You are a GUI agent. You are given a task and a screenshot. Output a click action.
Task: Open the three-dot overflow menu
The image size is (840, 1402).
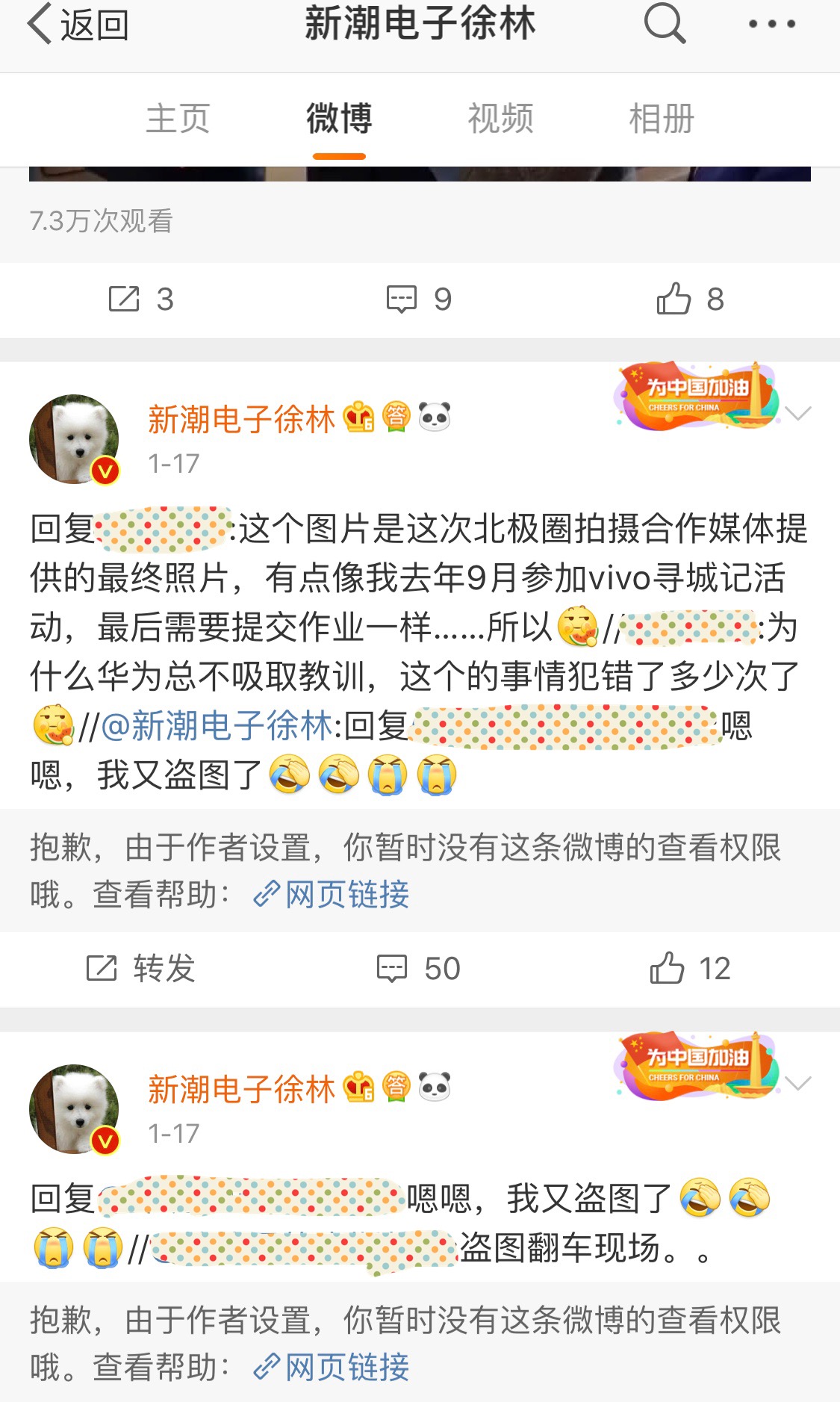pyautogui.click(x=772, y=24)
